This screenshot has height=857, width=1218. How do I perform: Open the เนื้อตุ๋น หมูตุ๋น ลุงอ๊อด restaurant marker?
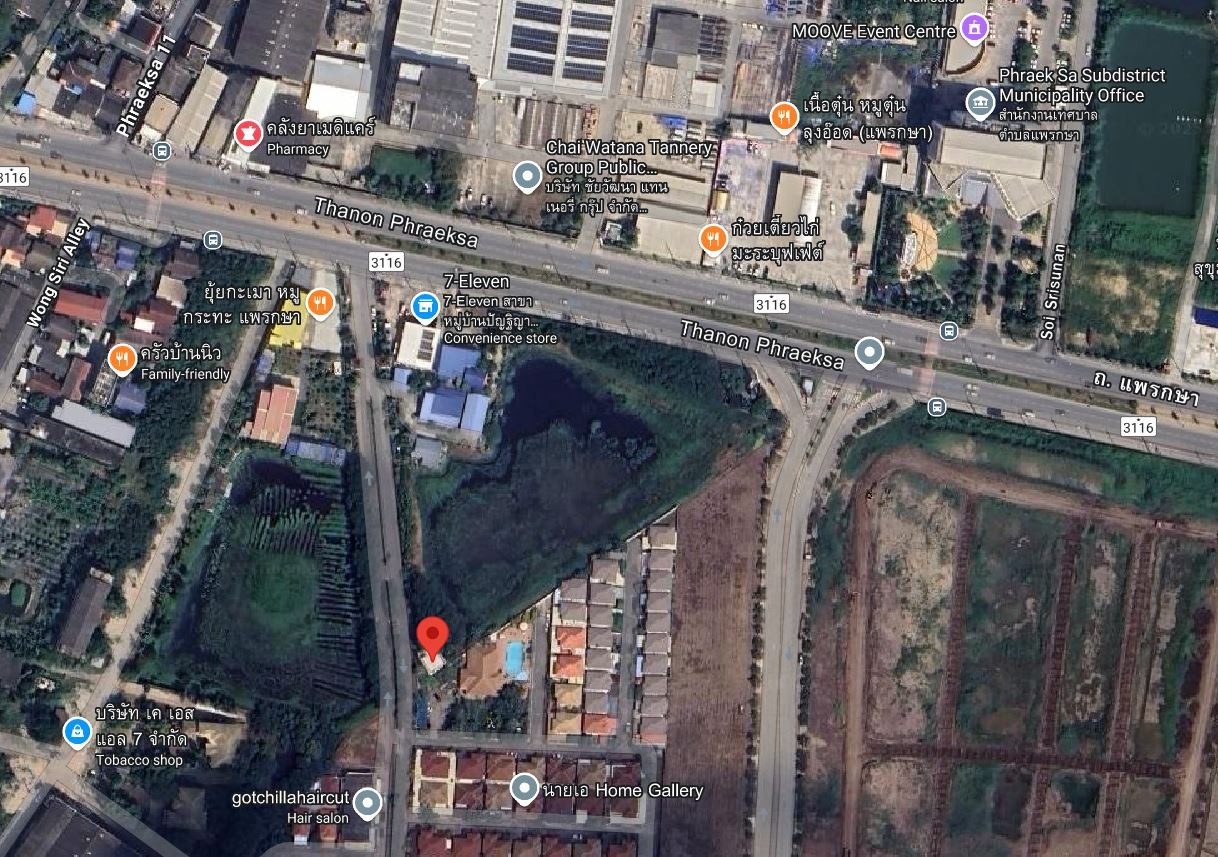tap(784, 119)
